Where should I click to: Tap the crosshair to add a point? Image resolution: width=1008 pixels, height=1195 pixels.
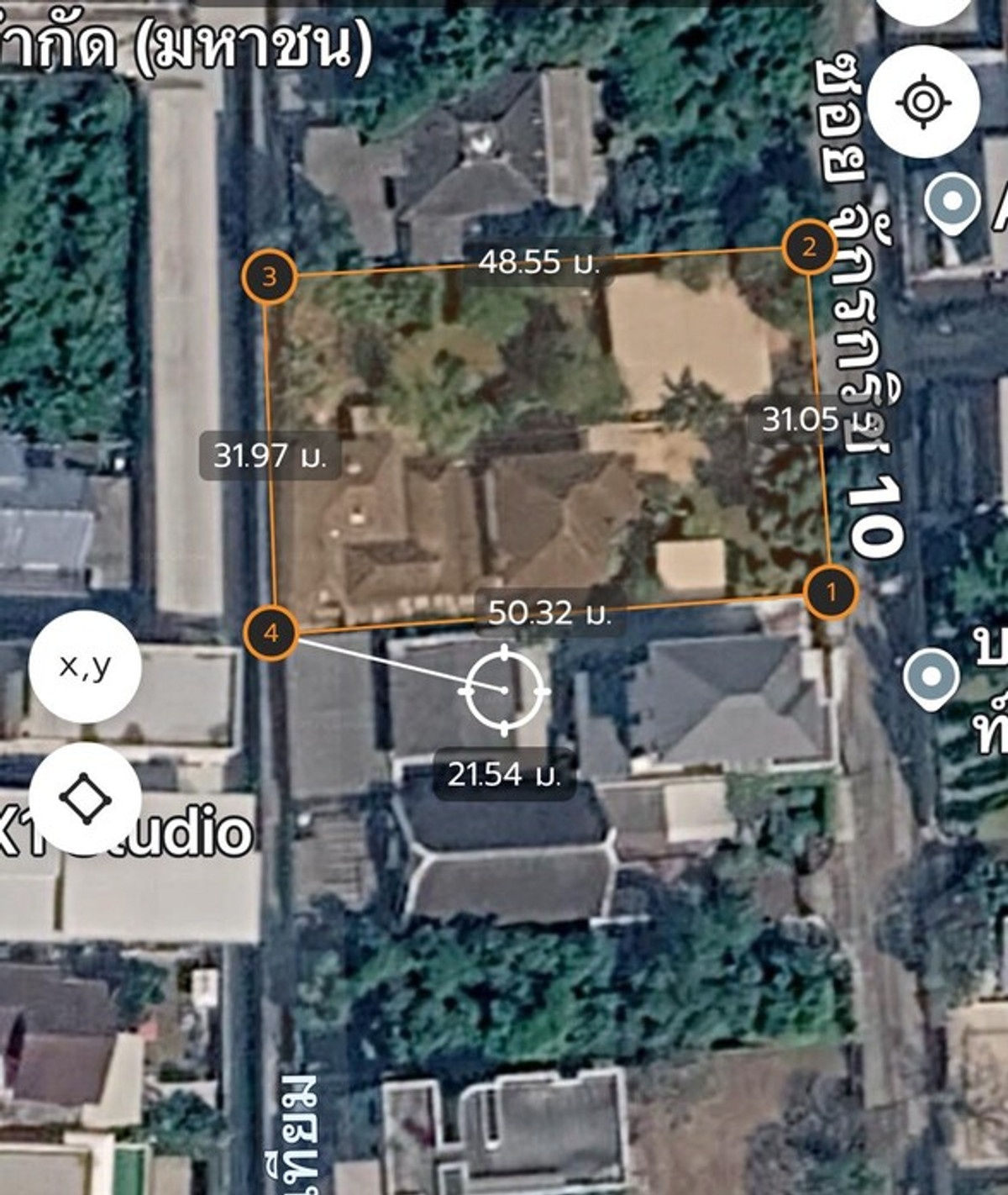click(504, 691)
